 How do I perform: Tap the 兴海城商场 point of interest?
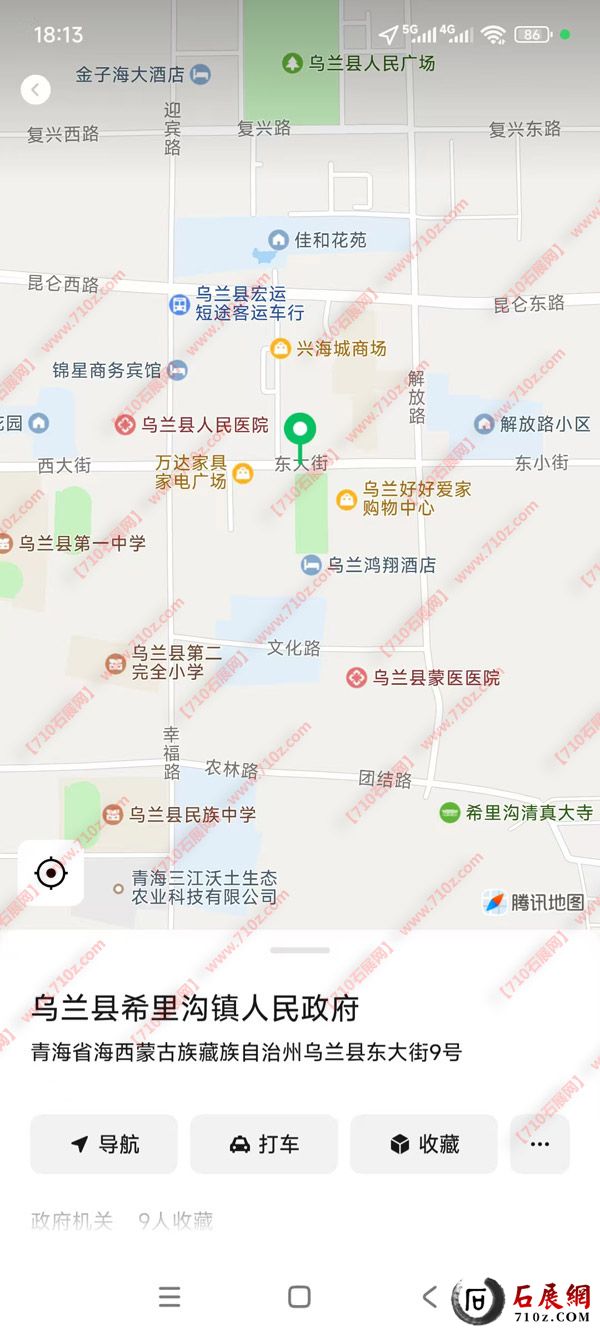(281, 349)
